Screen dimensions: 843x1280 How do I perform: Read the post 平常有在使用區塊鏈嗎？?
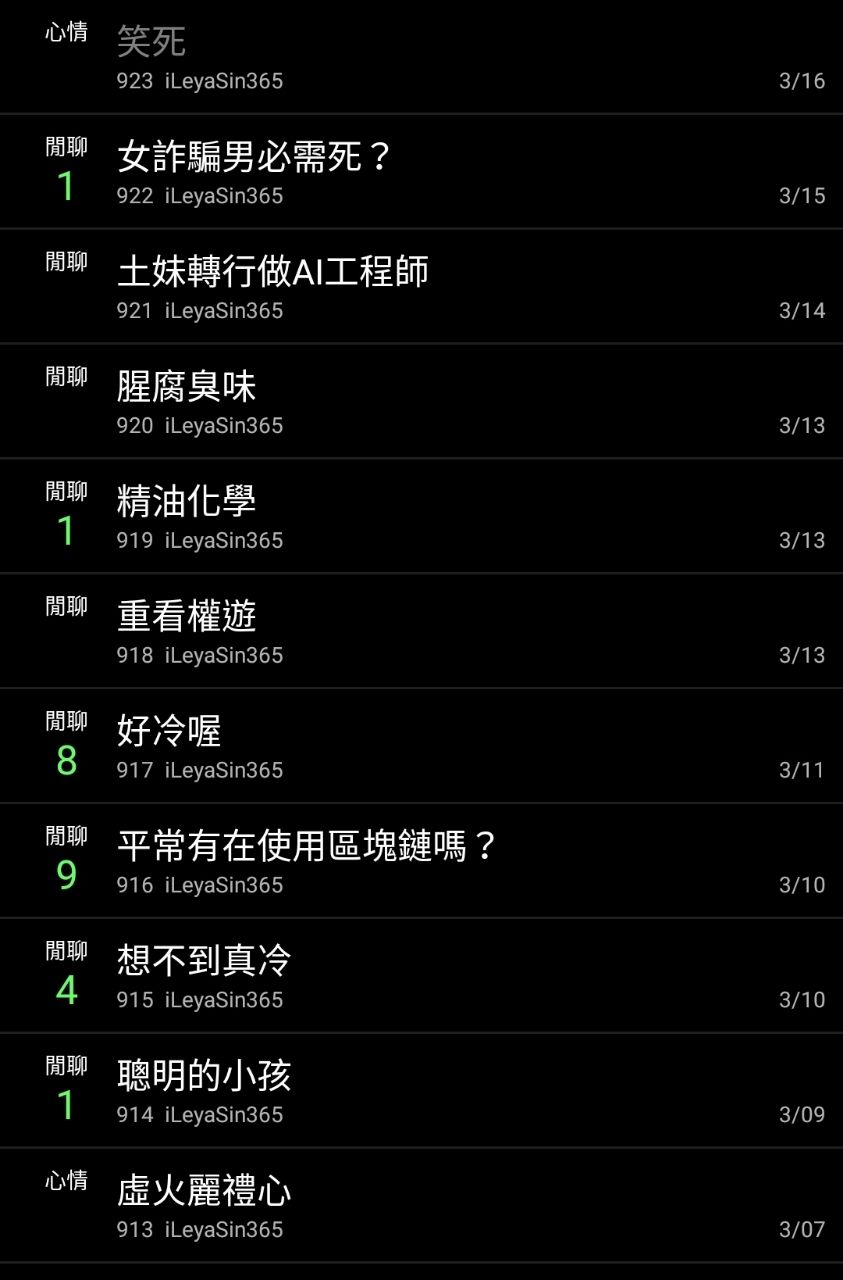pos(307,847)
